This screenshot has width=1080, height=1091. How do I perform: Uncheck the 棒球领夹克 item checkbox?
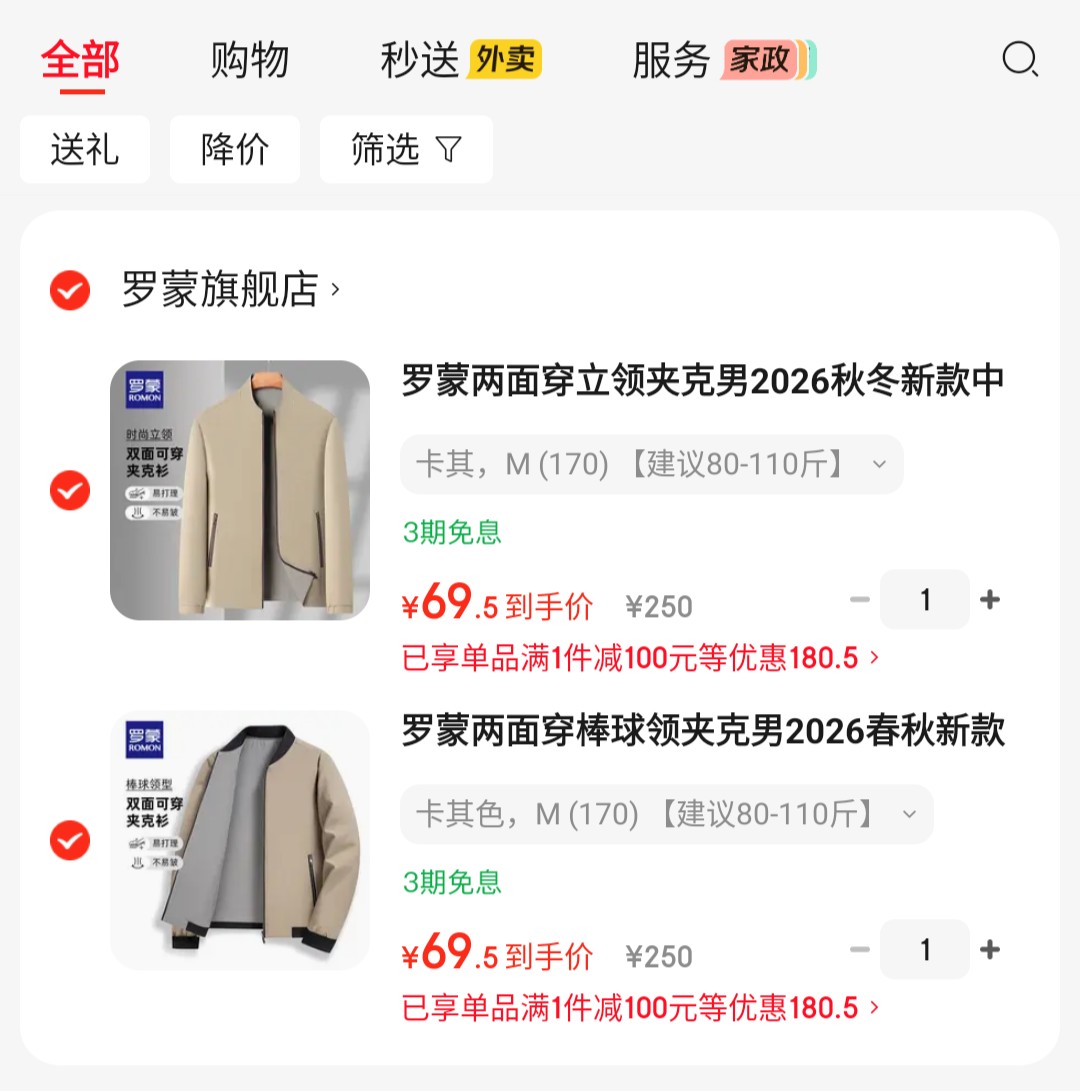70,840
